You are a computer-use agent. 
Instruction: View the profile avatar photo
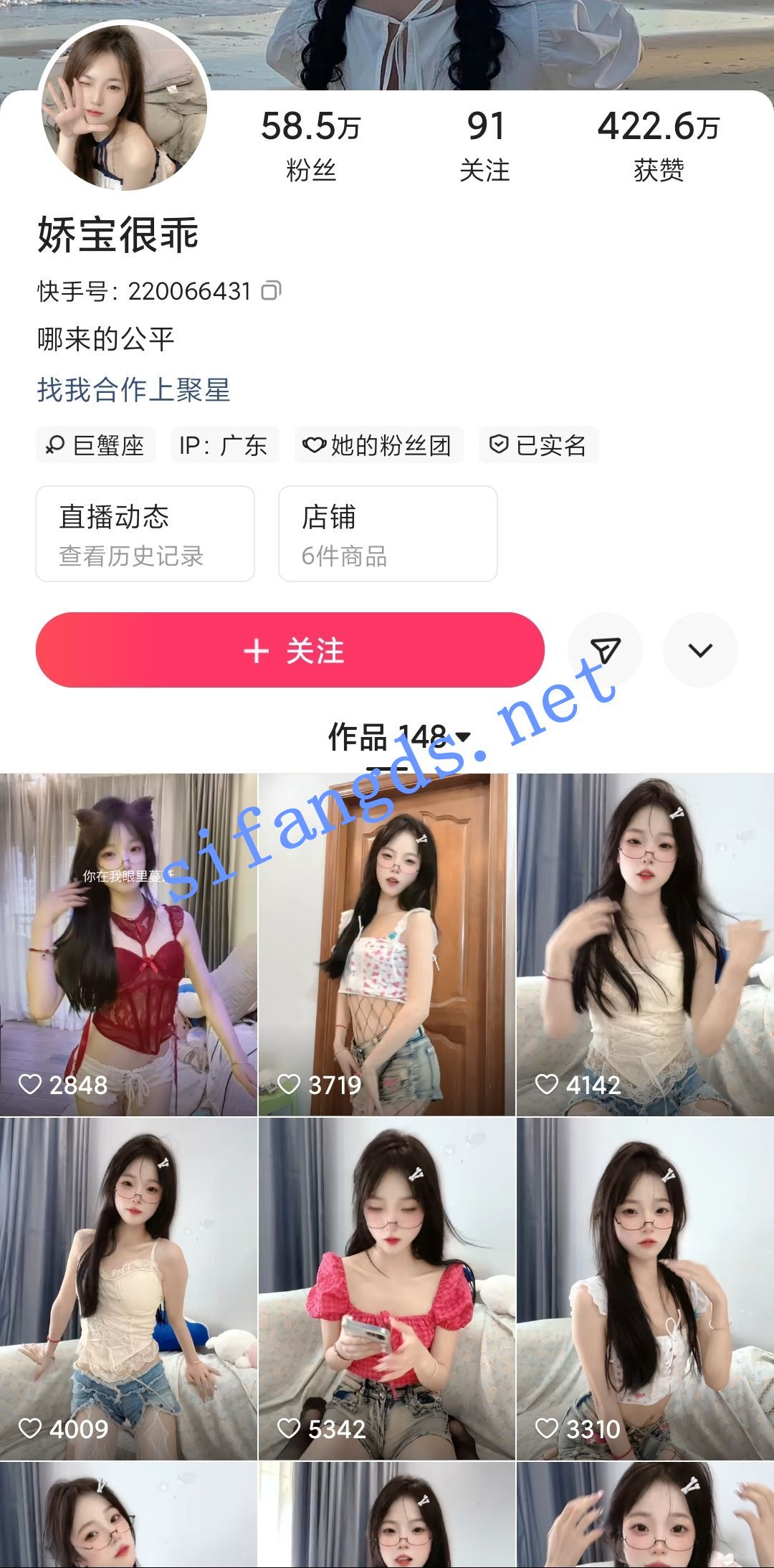tap(124, 108)
